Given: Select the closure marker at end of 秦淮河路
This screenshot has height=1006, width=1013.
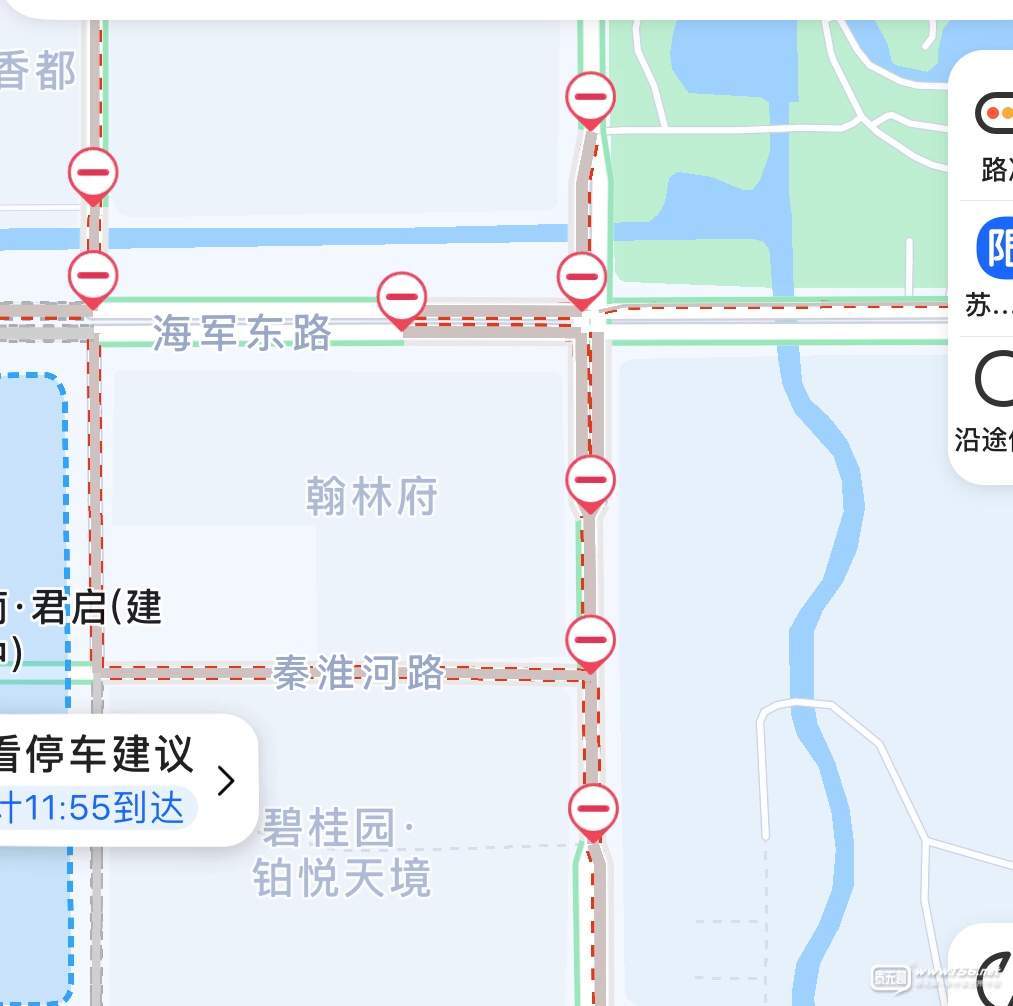Looking at the screenshot, I should coord(590,642).
